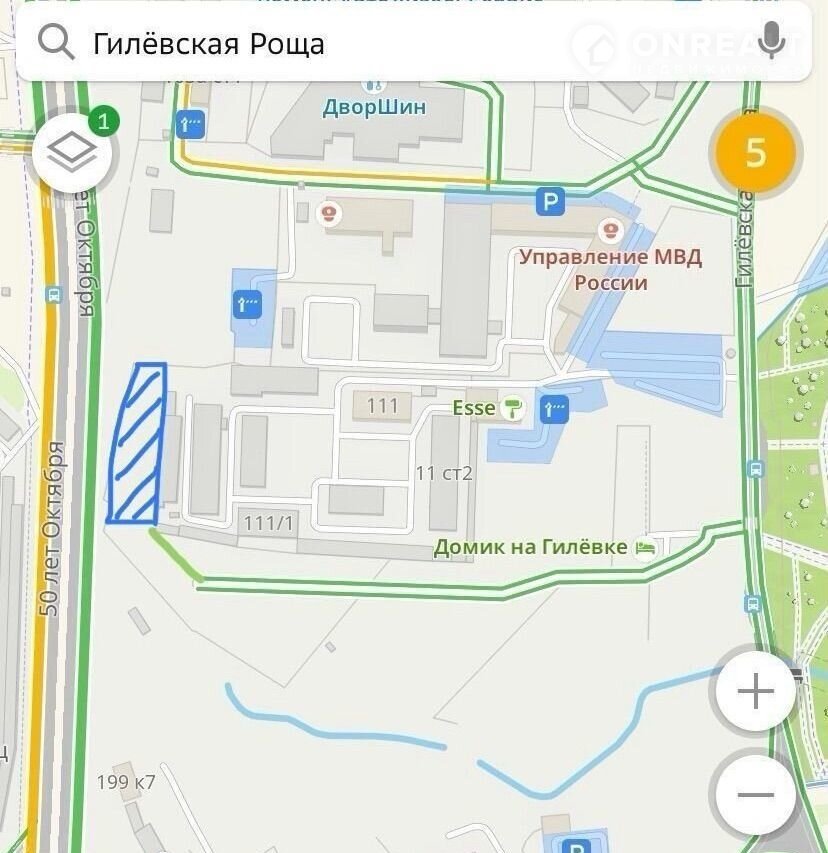Open the ДворШин place on the map

coord(374,106)
